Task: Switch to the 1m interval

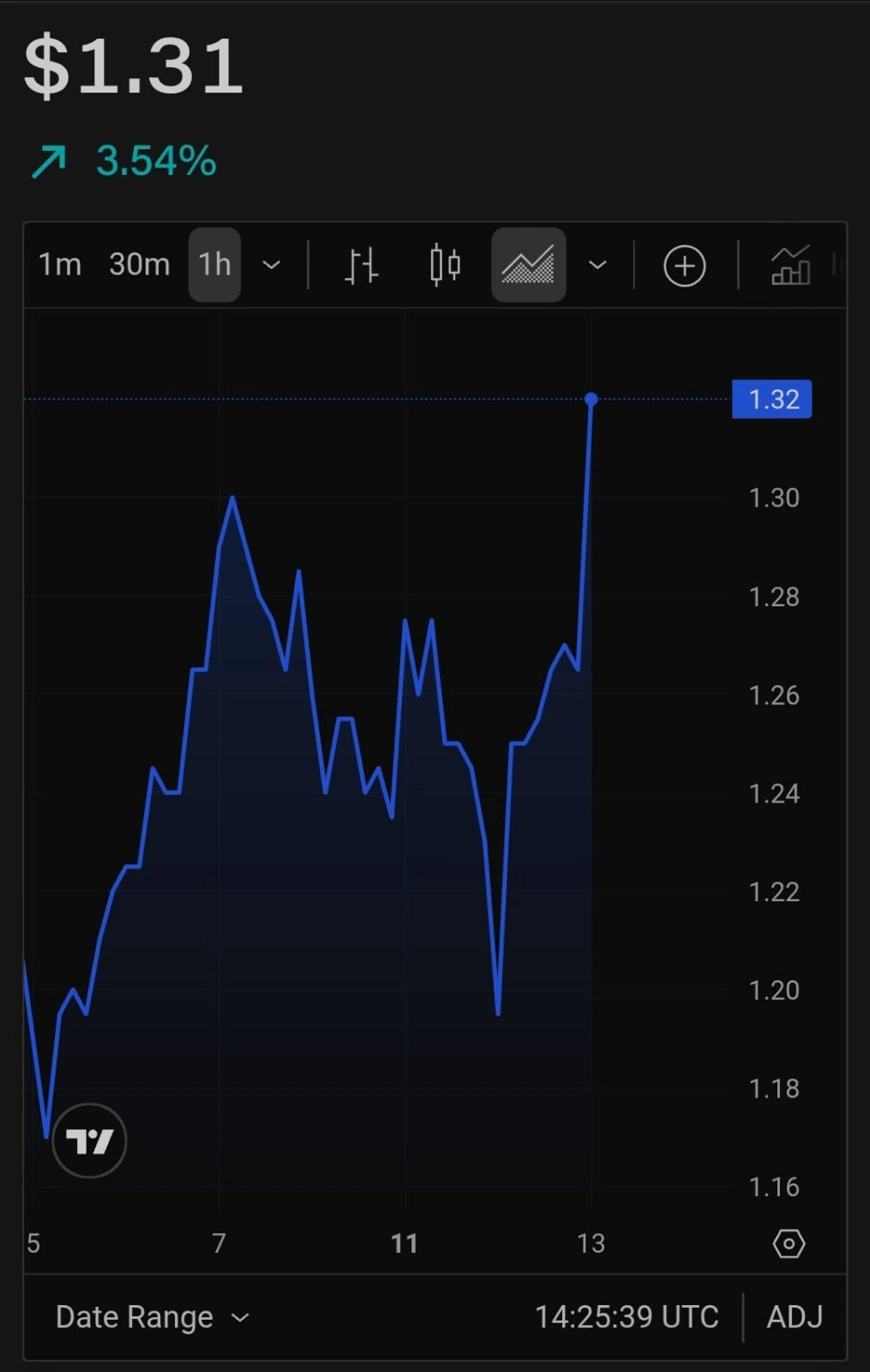Action: click(x=57, y=265)
